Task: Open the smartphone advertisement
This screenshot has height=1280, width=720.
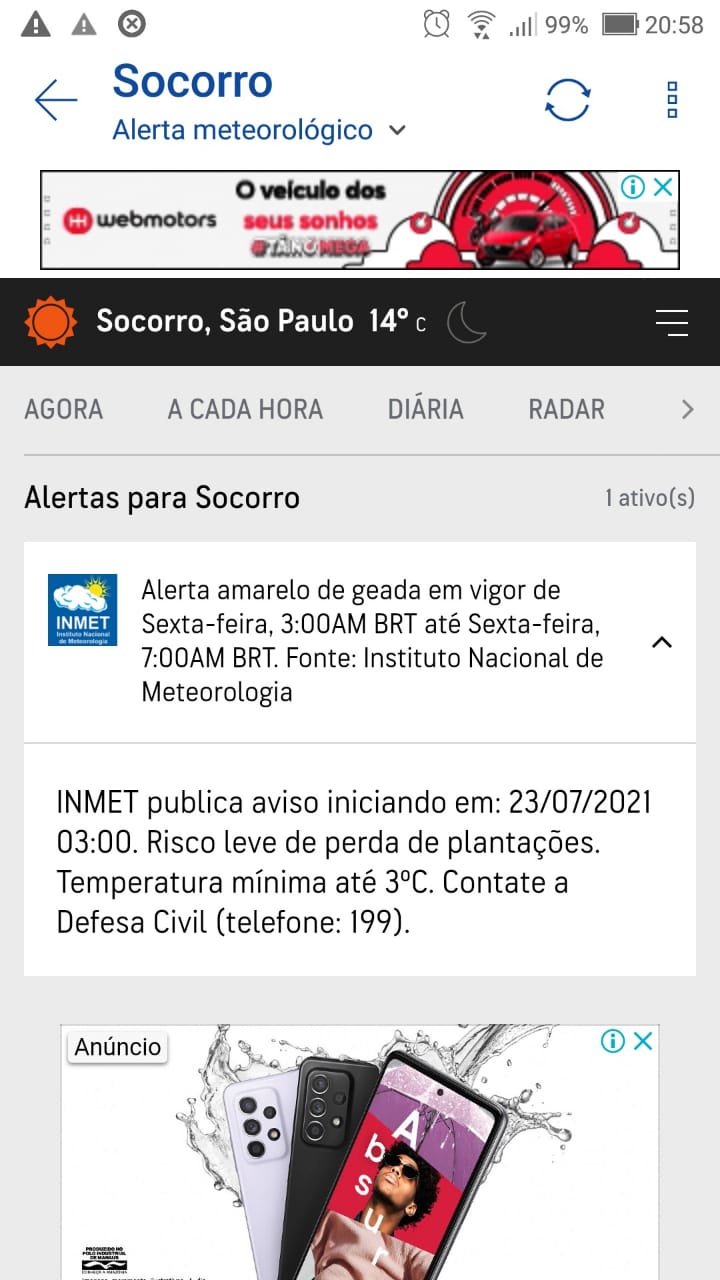Action: click(360, 1152)
